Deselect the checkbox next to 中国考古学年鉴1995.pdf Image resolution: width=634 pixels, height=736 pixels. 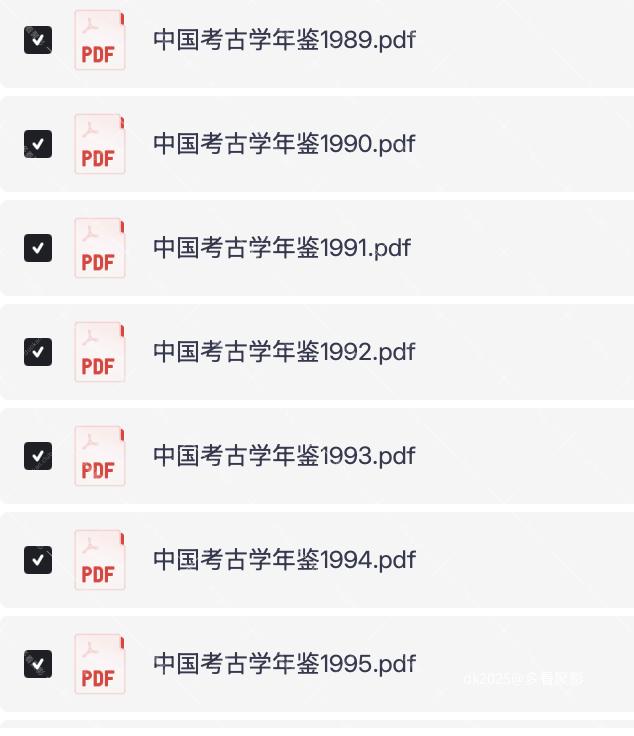pyautogui.click(x=38, y=664)
